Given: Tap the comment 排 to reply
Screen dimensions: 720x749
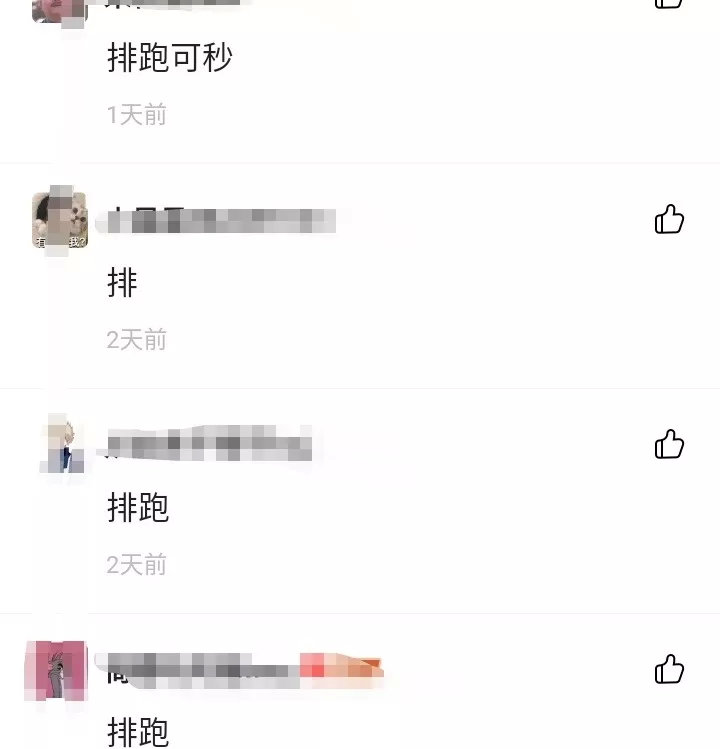Looking at the screenshot, I should 121,282.
